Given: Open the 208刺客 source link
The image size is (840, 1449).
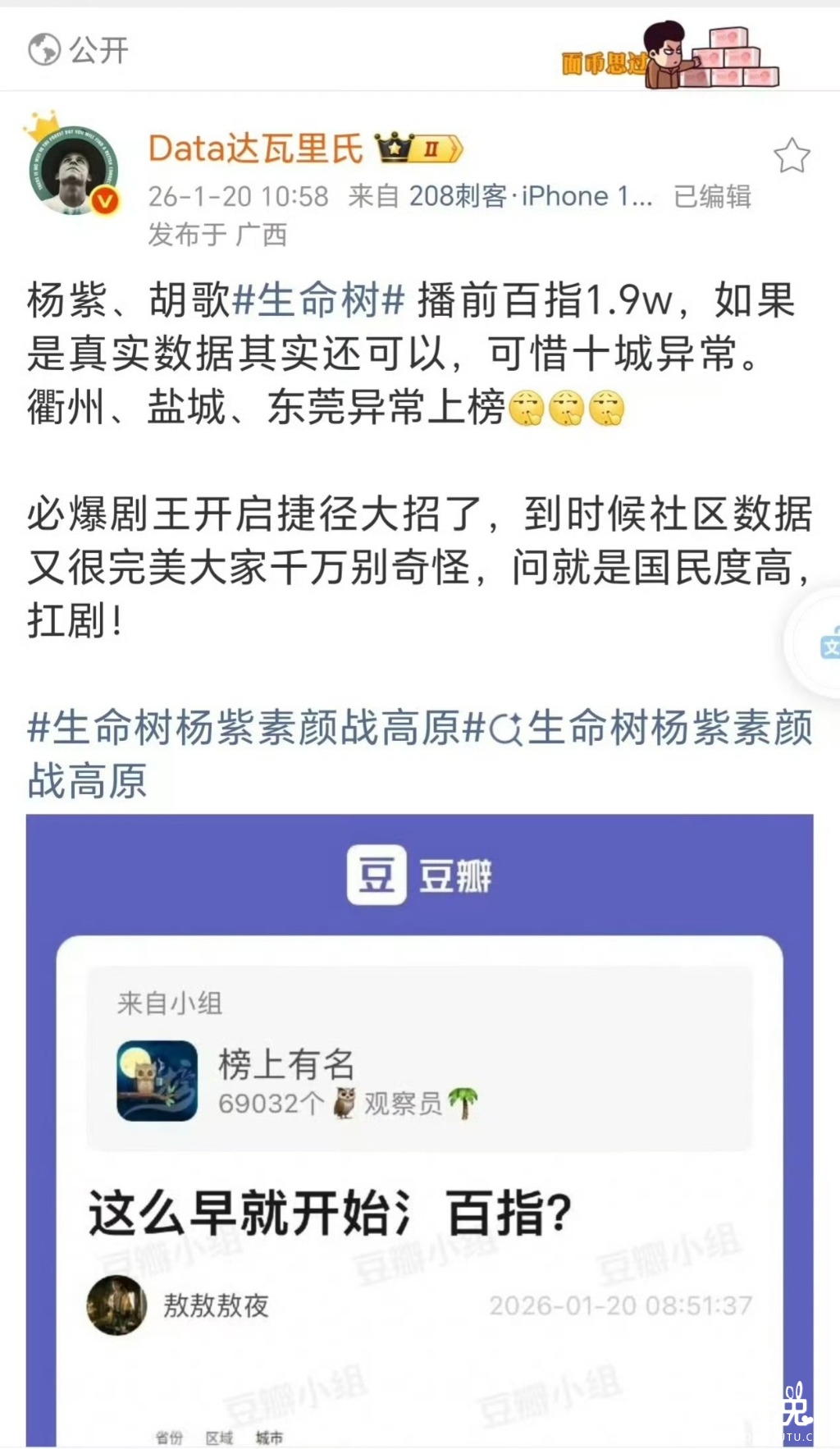Looking at the screenshot, I should click(458, 196).
